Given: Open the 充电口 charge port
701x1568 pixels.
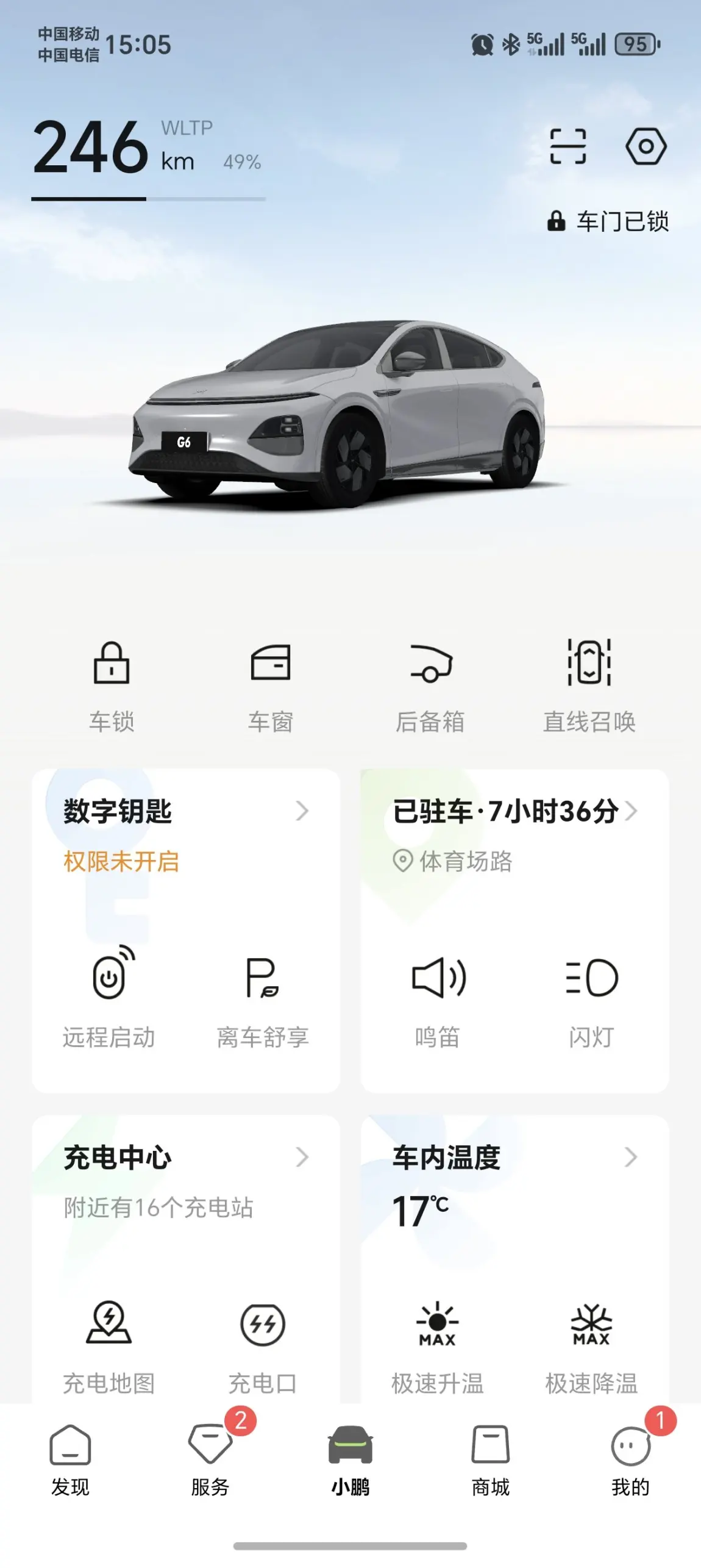Looking at the screenshot, I should pyautogui.click(x=263, y=1342).
